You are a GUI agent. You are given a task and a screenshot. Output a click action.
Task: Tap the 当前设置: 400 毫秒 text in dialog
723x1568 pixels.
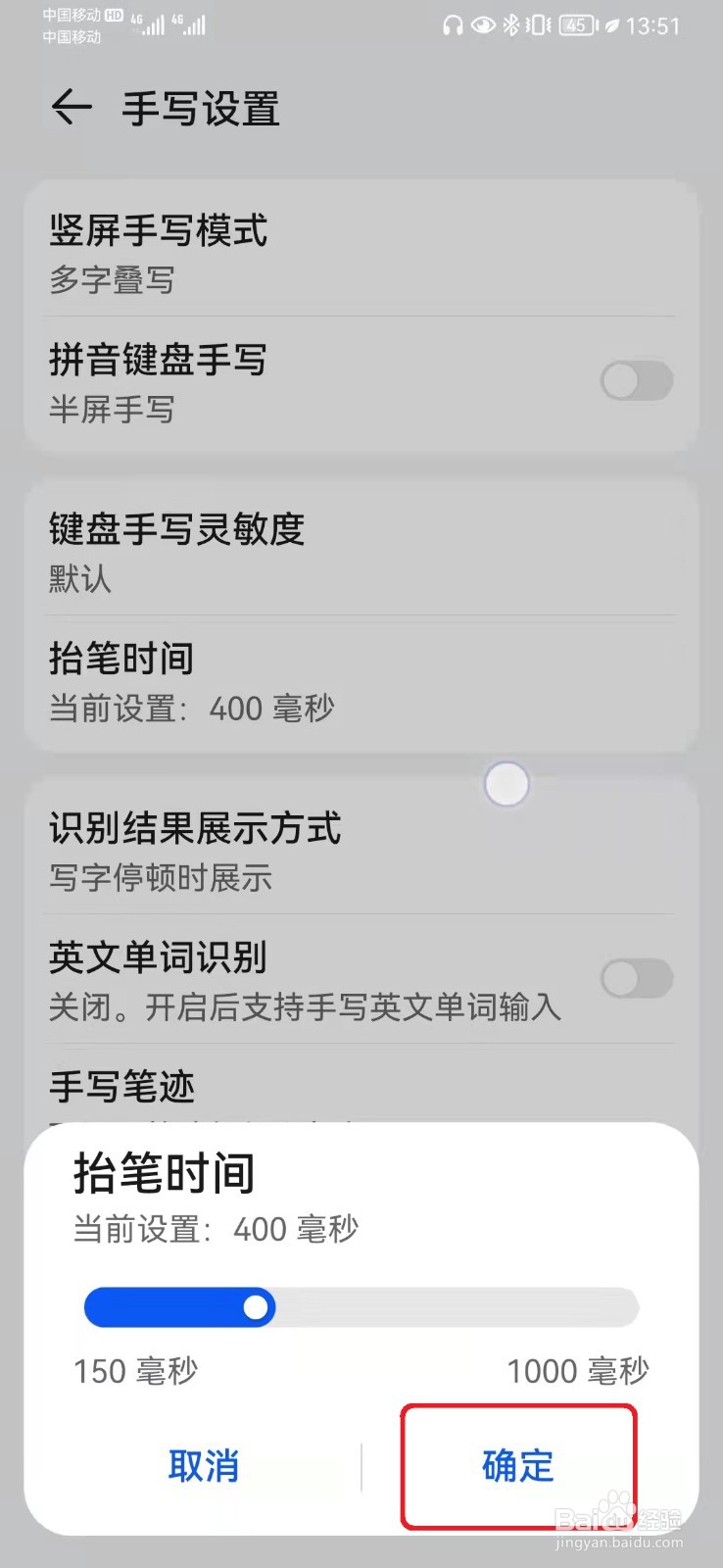point(217,1229)
